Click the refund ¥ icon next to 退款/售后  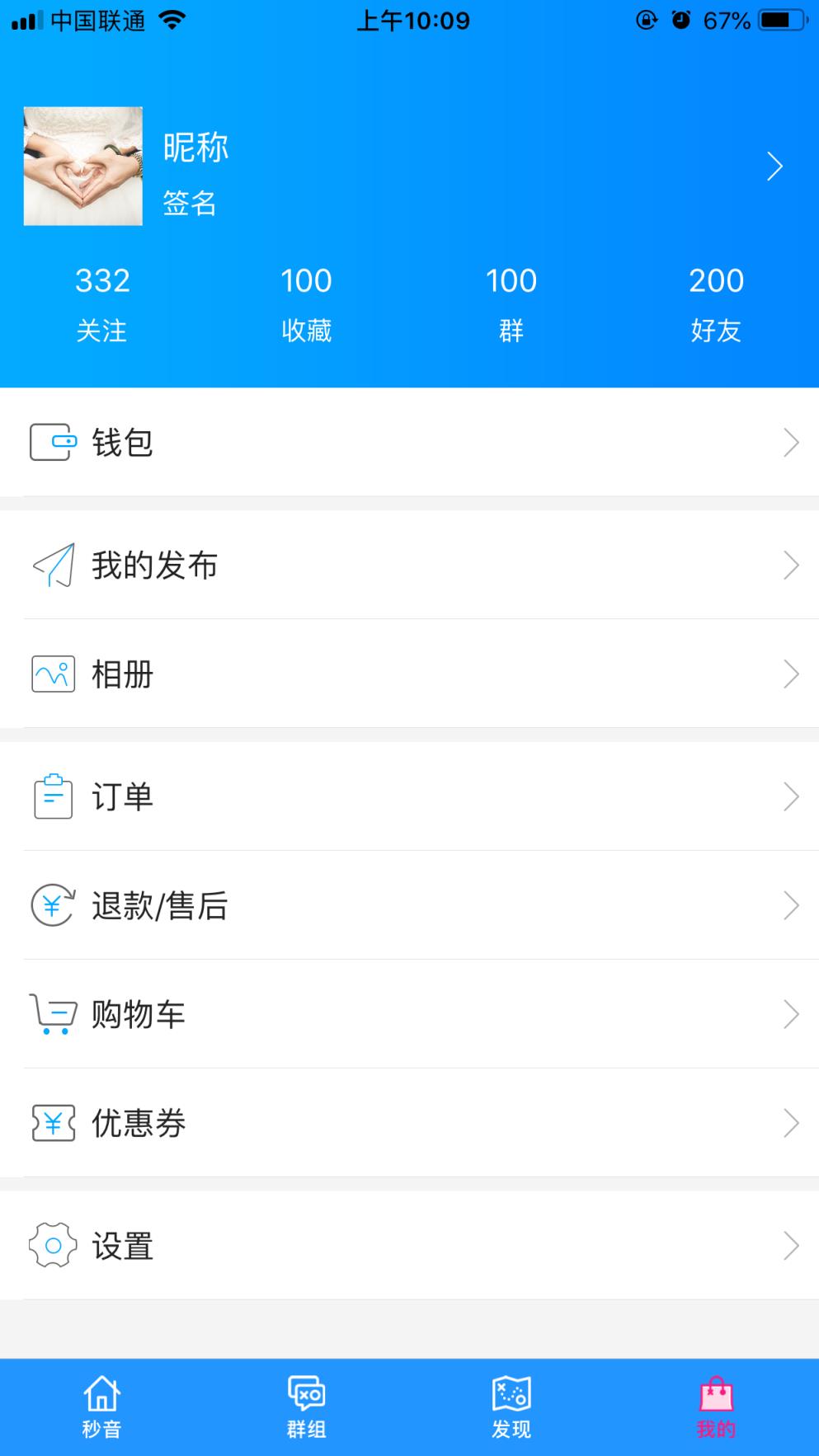click(x=52, y=905)
